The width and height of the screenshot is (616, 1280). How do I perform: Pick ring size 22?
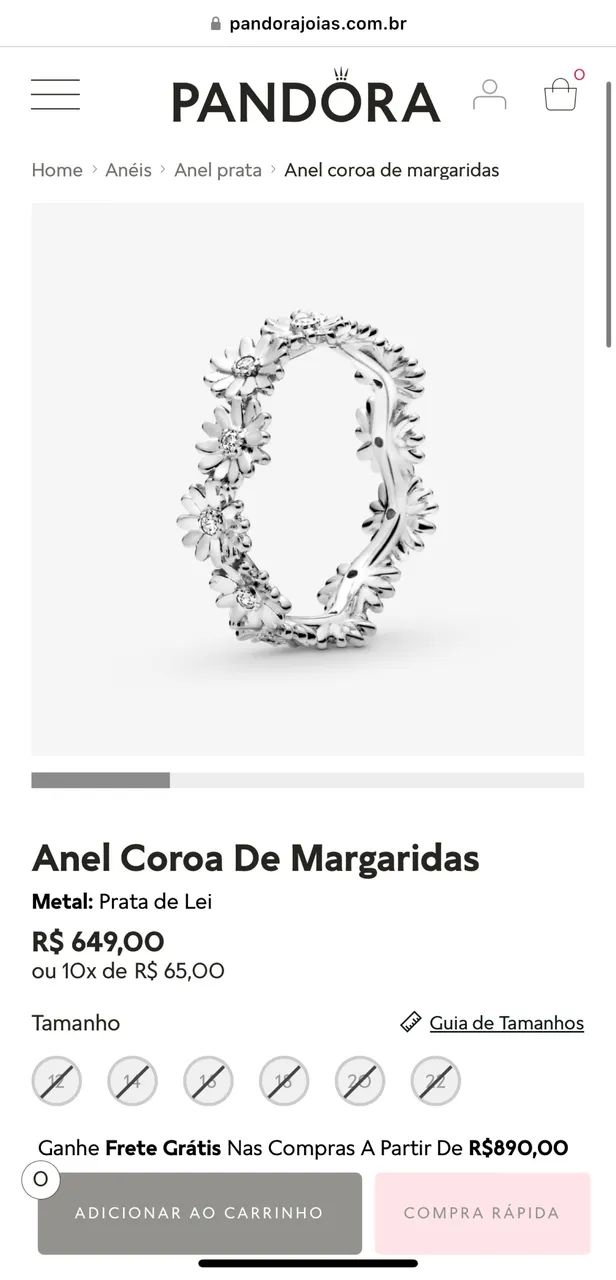[x=436, y=1081]
